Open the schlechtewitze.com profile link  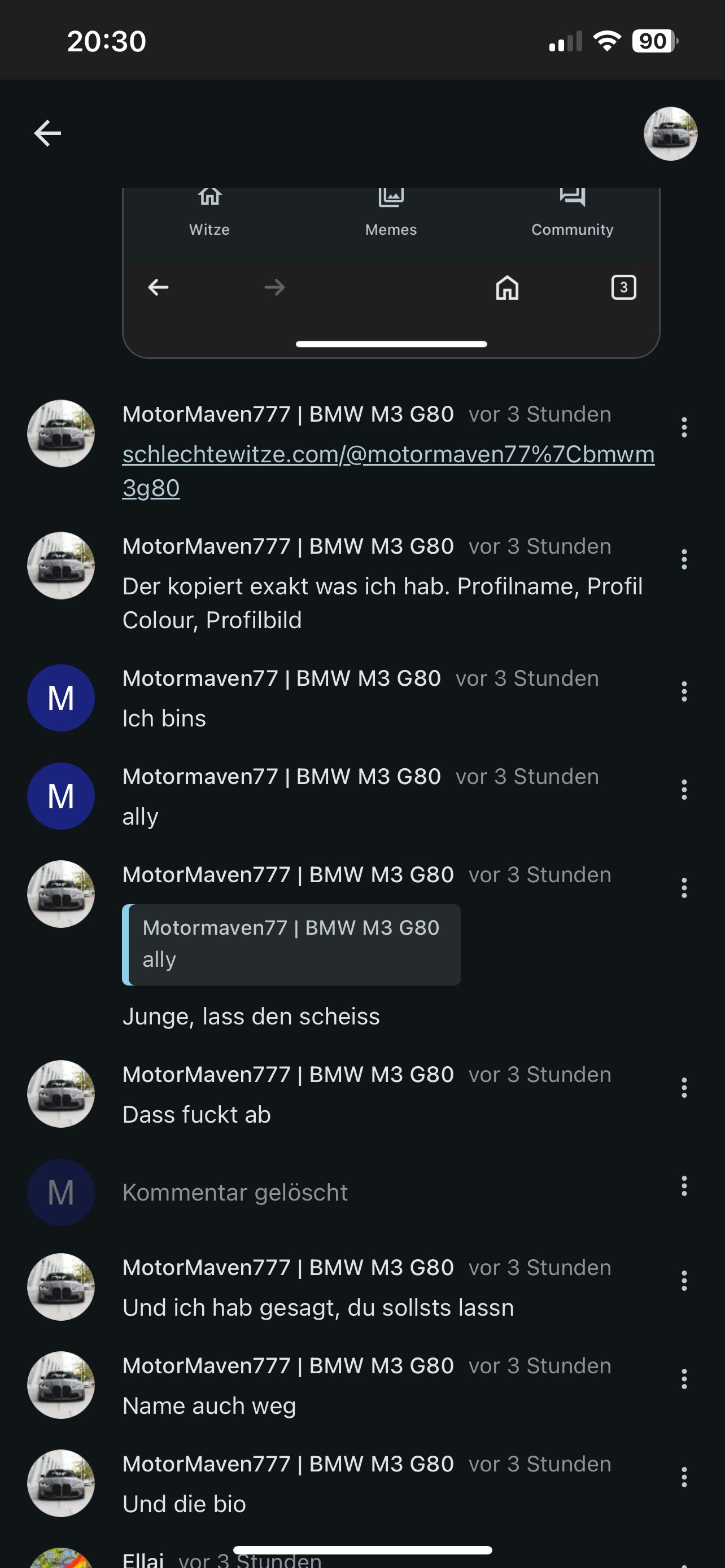[x=388, y=471]
